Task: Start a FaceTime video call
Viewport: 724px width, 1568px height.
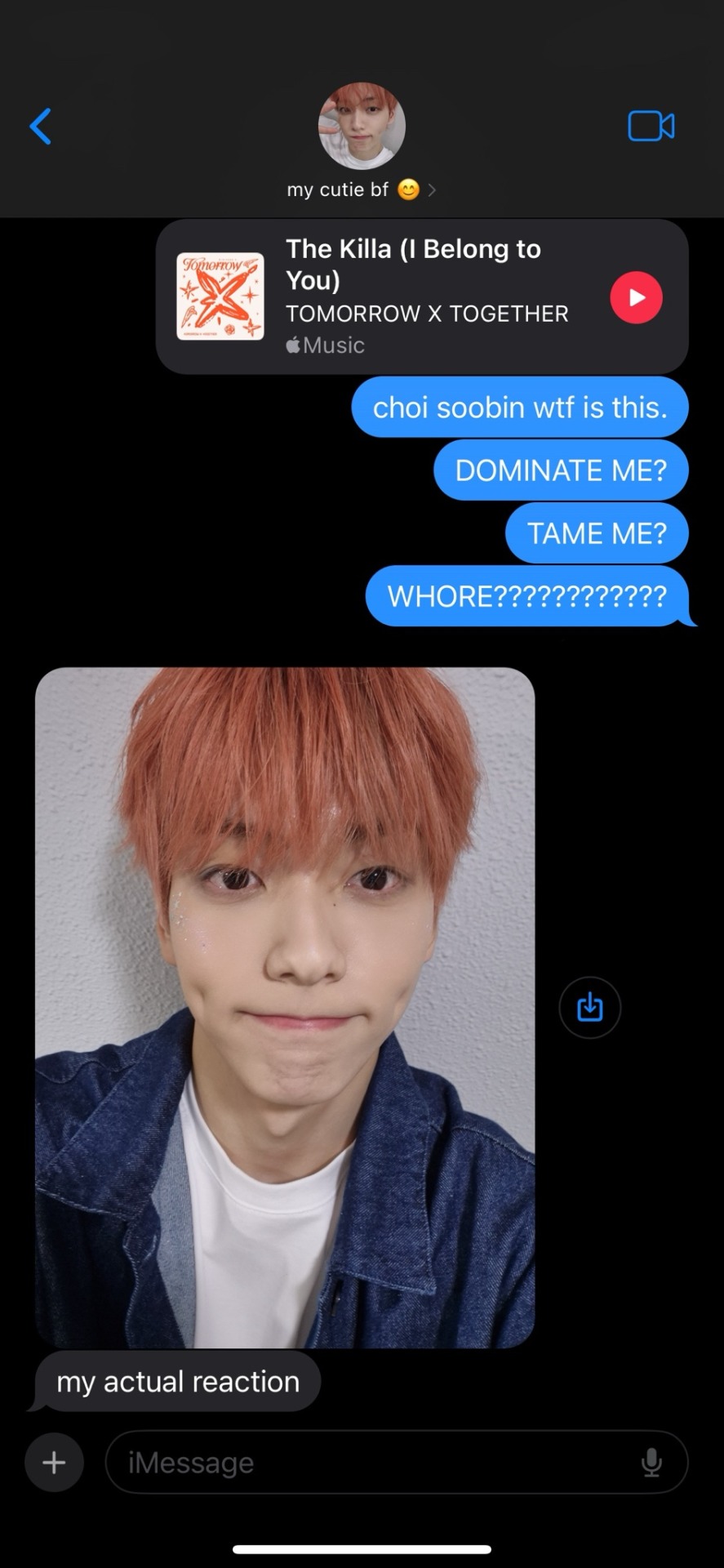Action: click(651, 127)
